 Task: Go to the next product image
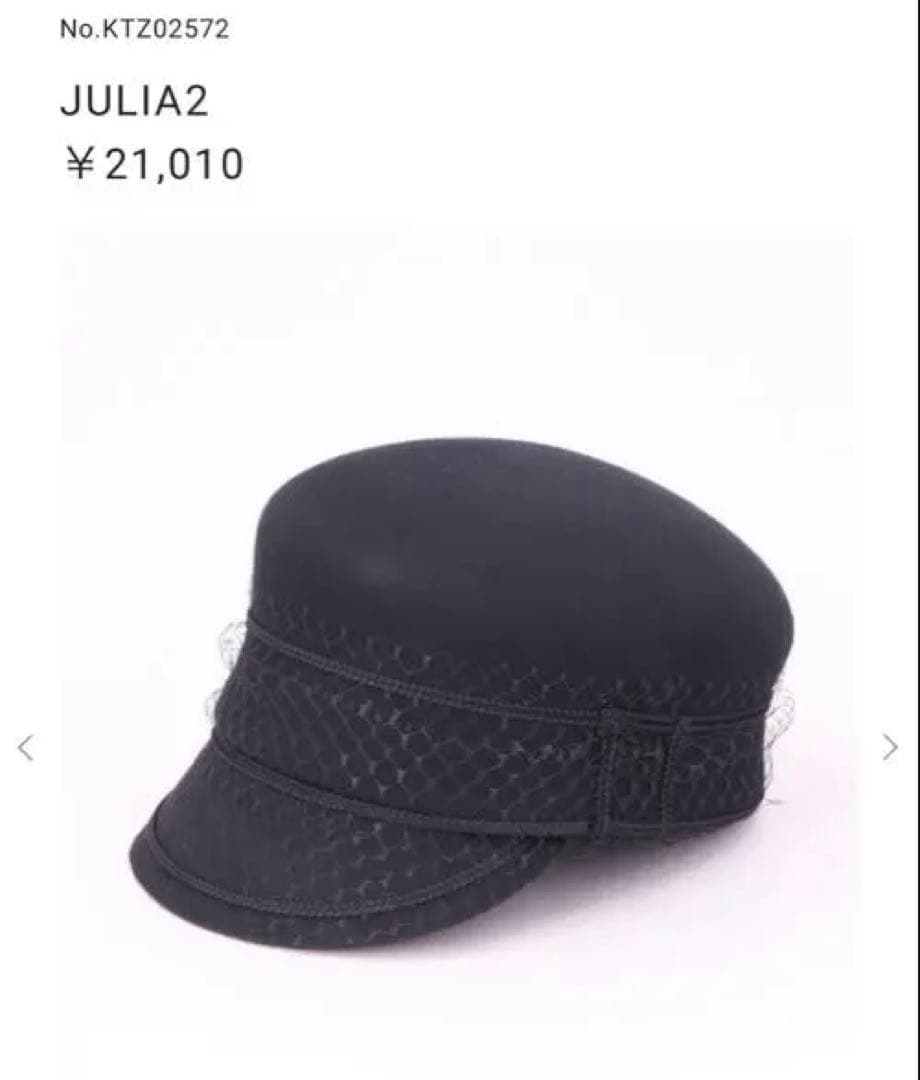click(890, 747)
